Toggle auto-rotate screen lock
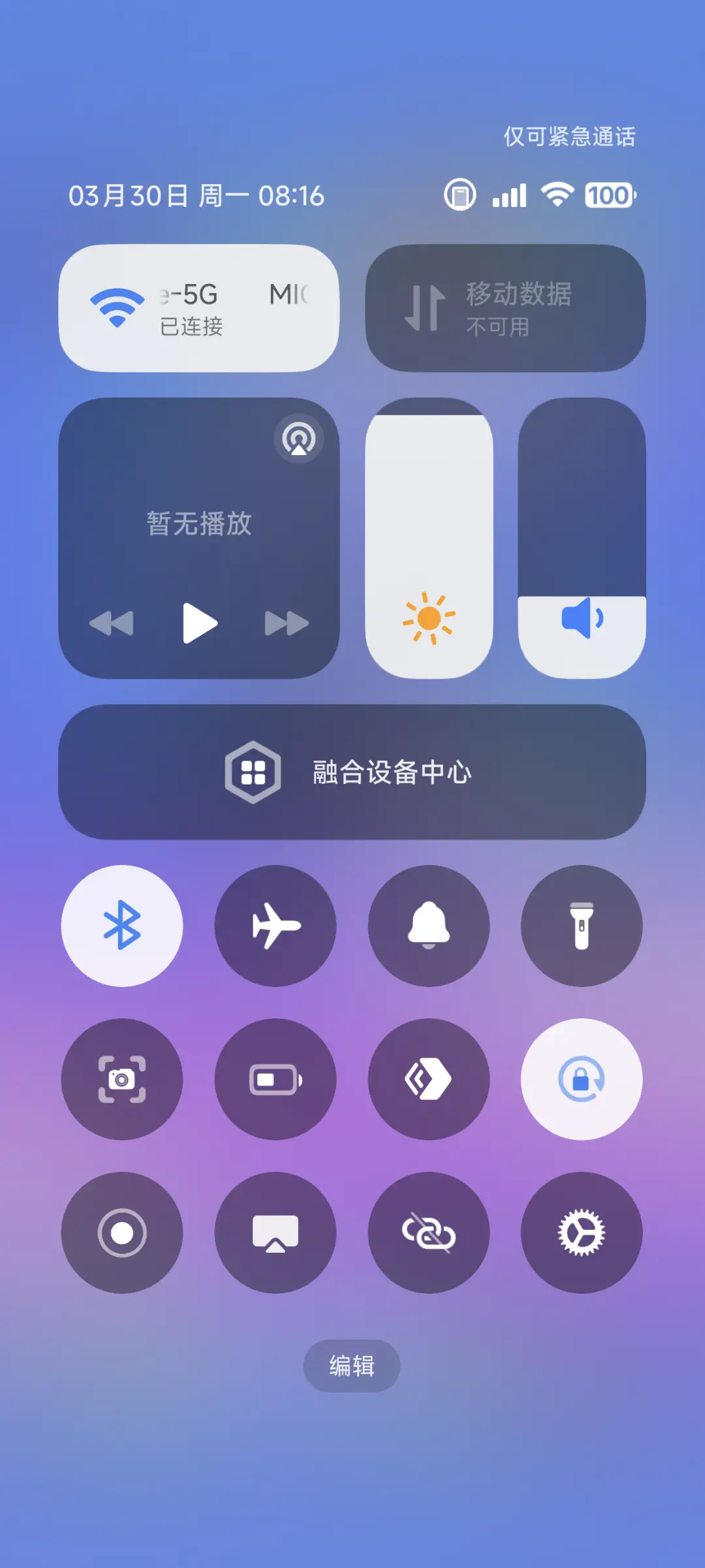Image resolution: width=705 pixels, height=1568 pixels. click(581, 1079)
